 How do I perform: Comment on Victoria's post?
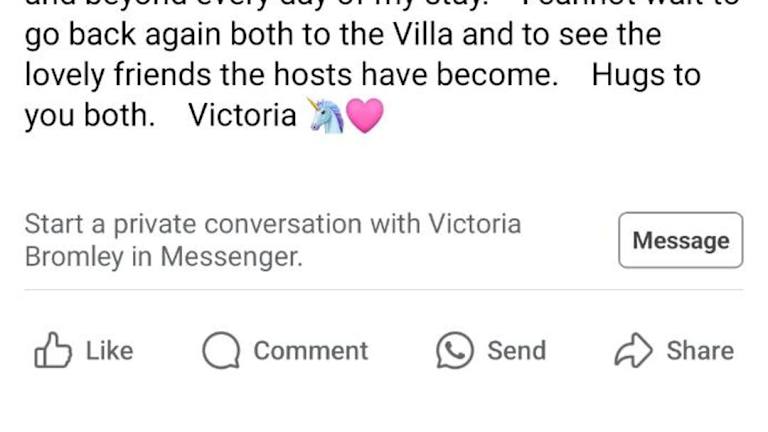point(285,351)
